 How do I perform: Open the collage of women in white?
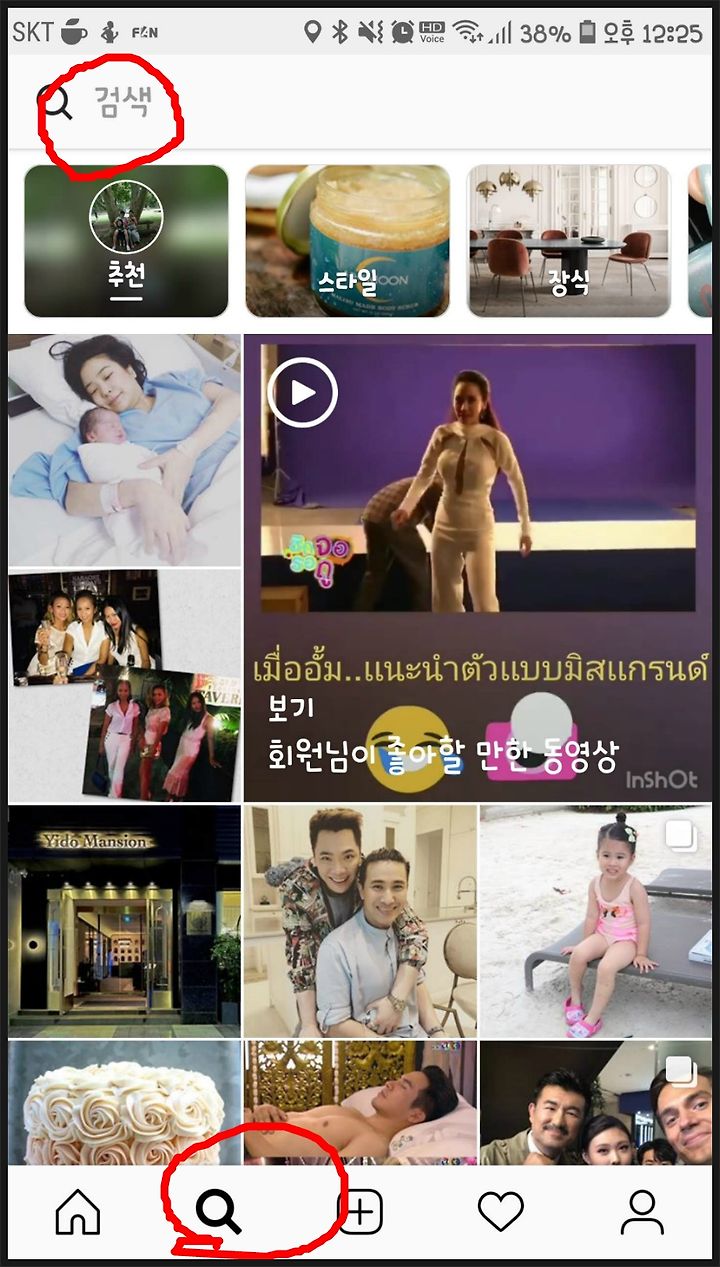(x=124, y=686)
